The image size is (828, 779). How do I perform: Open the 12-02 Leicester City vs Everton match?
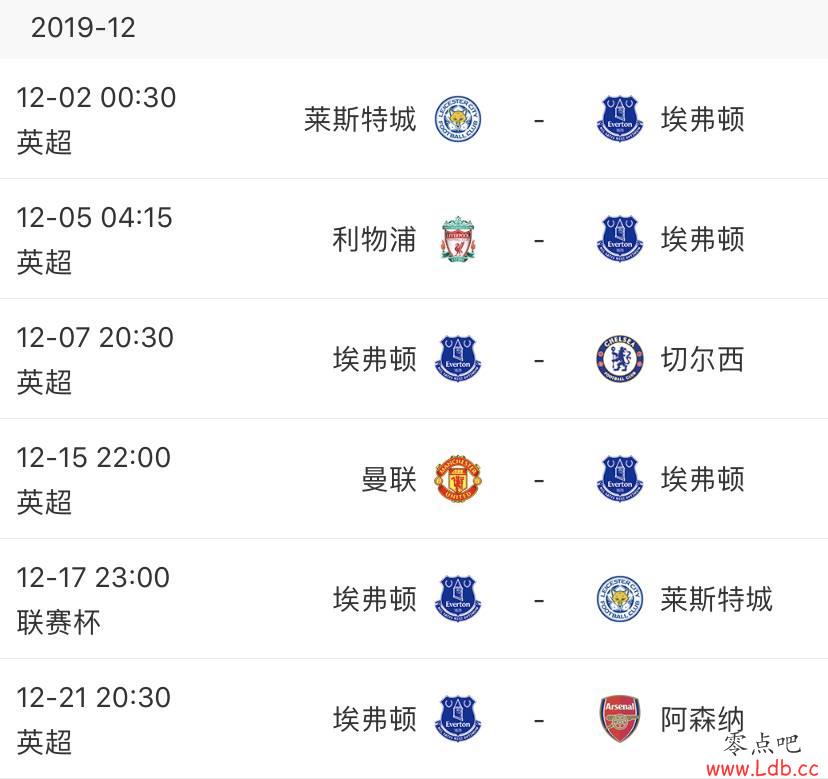(x=414, y=120)
